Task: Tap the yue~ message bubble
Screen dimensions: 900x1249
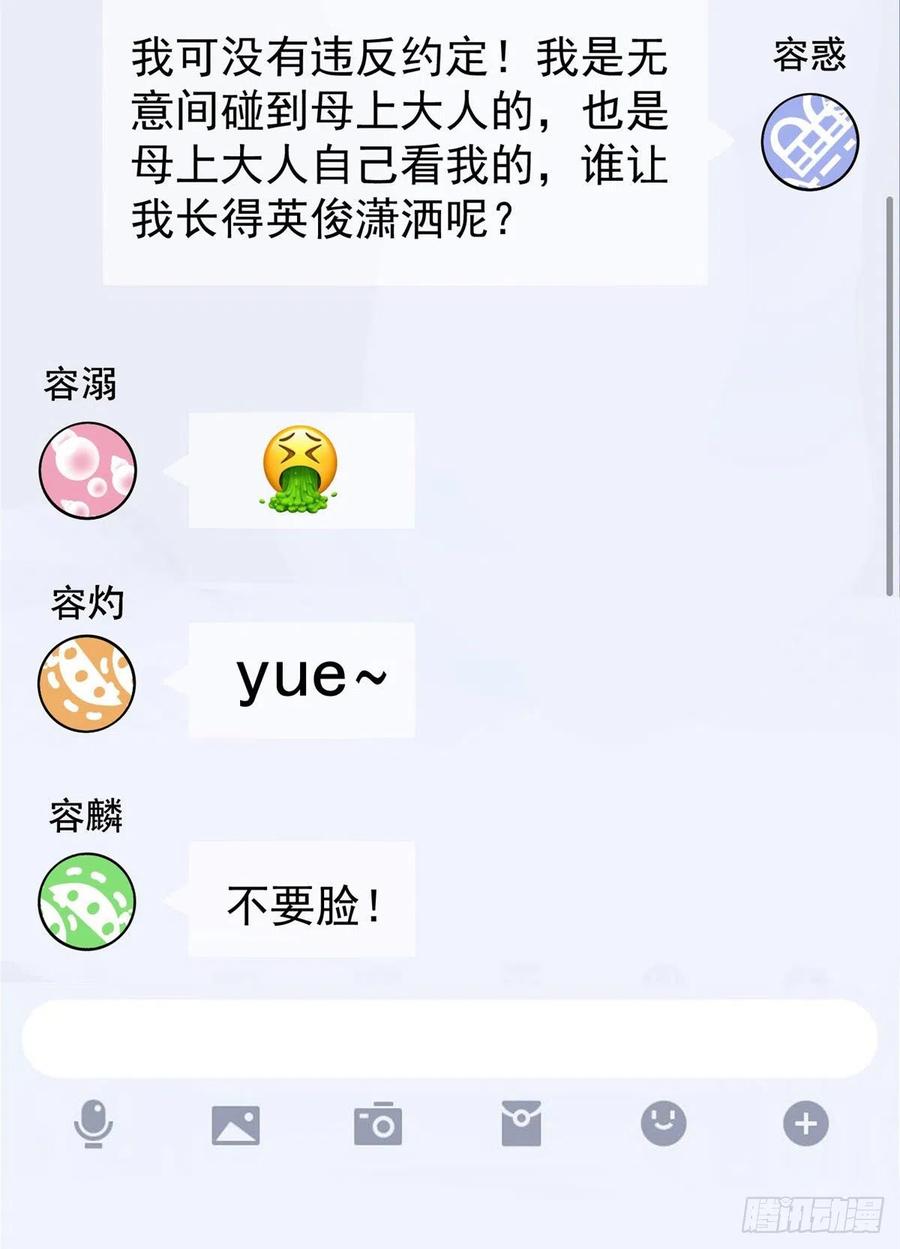Action: (300, 680)
